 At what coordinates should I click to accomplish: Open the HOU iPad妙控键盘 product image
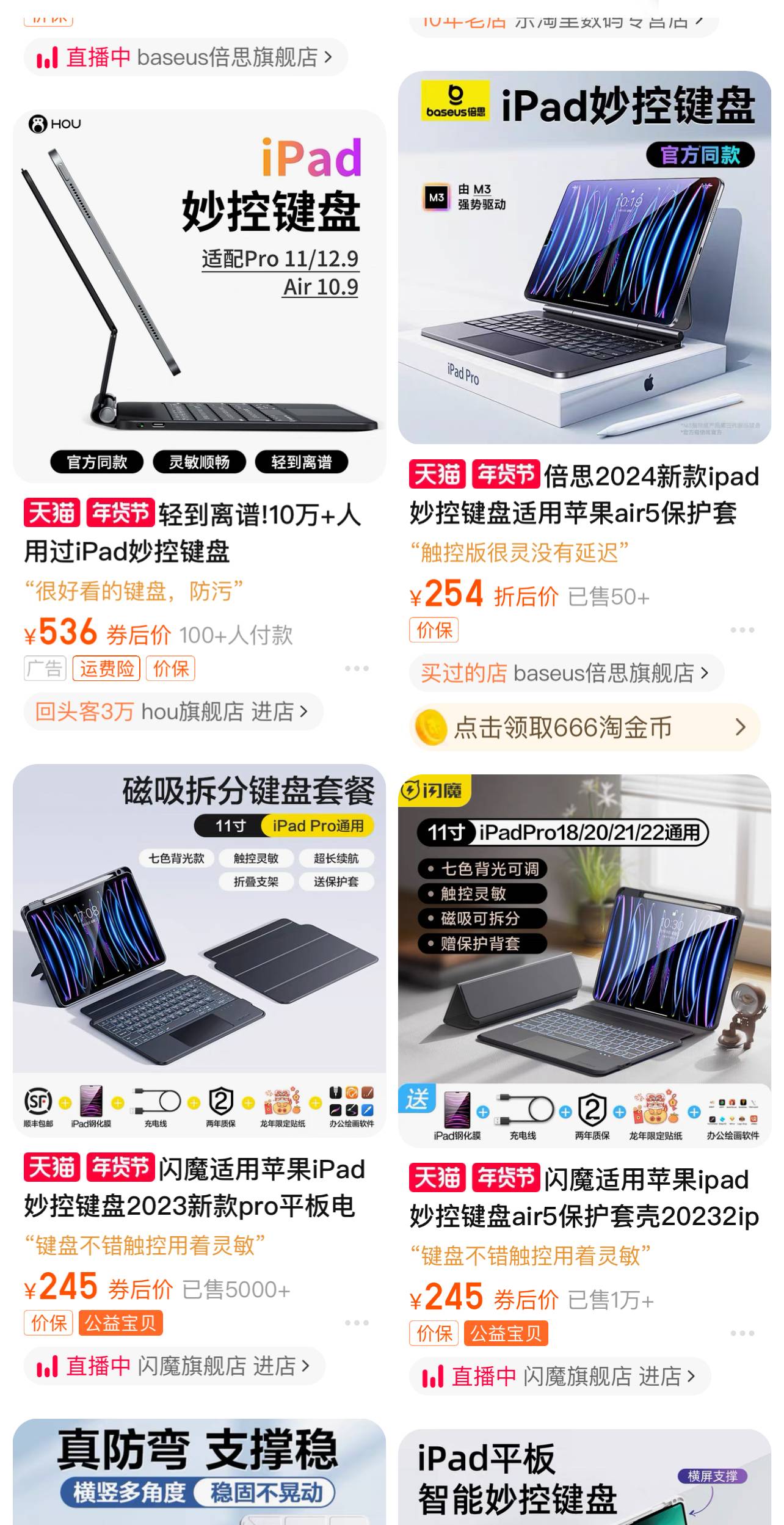tap(199, 296)
